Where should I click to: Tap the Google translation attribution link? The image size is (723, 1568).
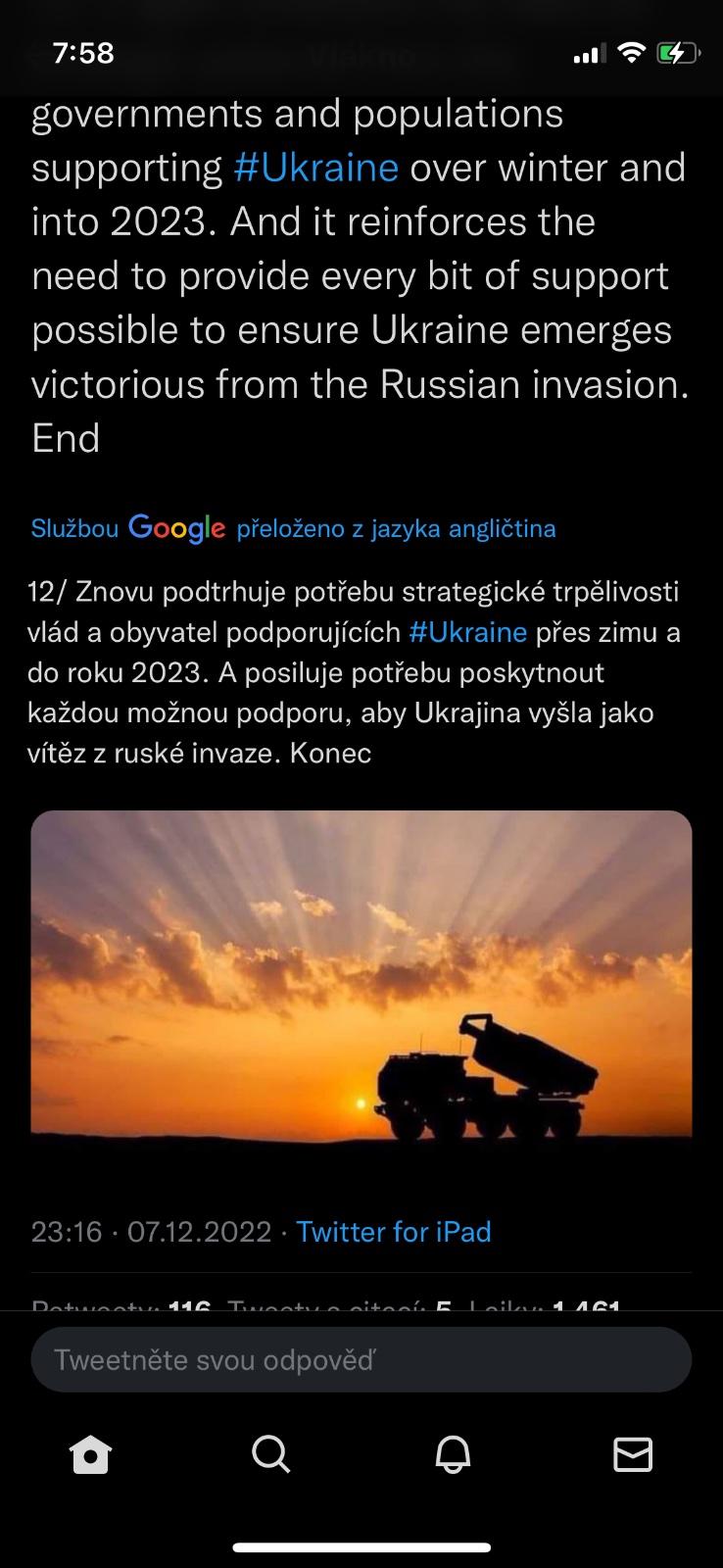pos(293,528)
